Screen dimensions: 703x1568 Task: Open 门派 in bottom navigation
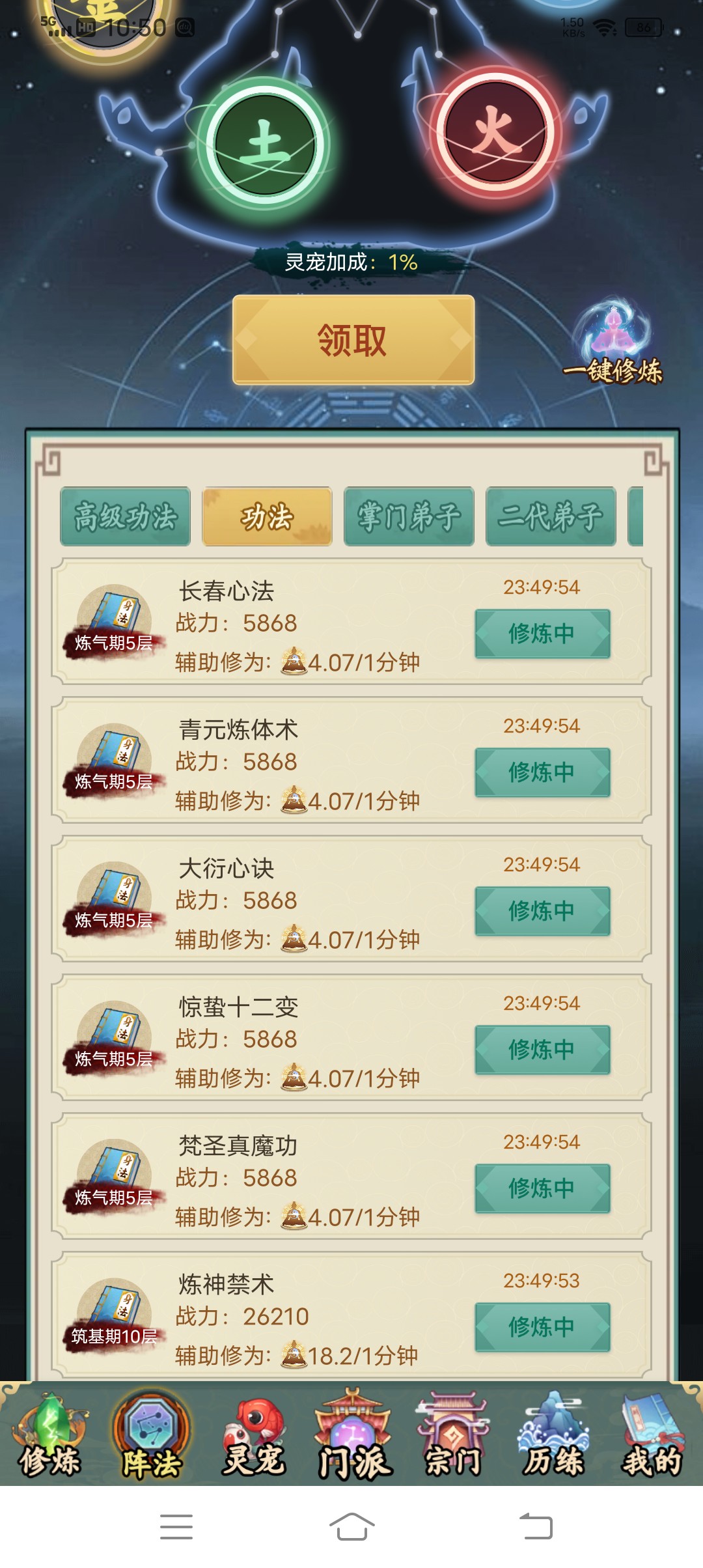click(x=353, y=1437)
